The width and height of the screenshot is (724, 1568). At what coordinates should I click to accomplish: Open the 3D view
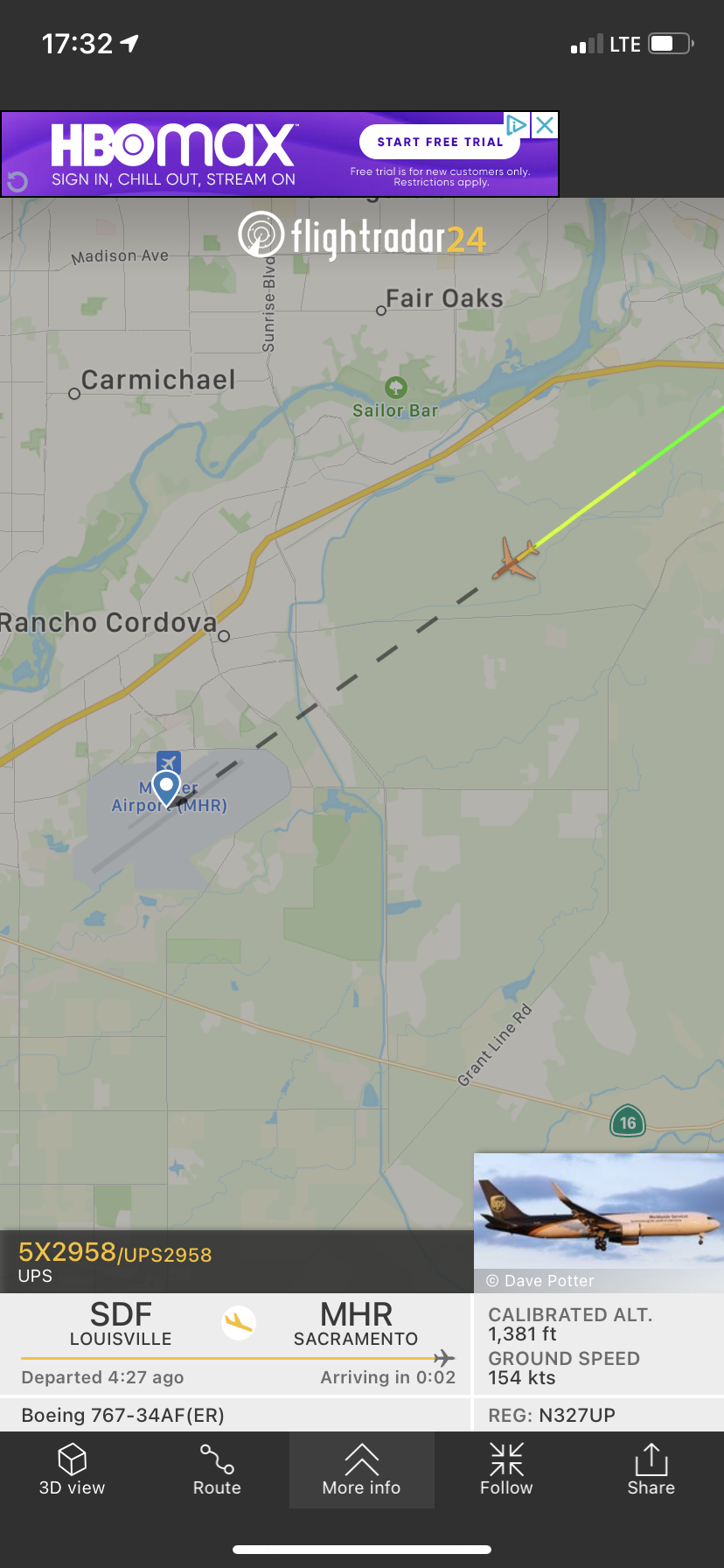click(72, 1470)
